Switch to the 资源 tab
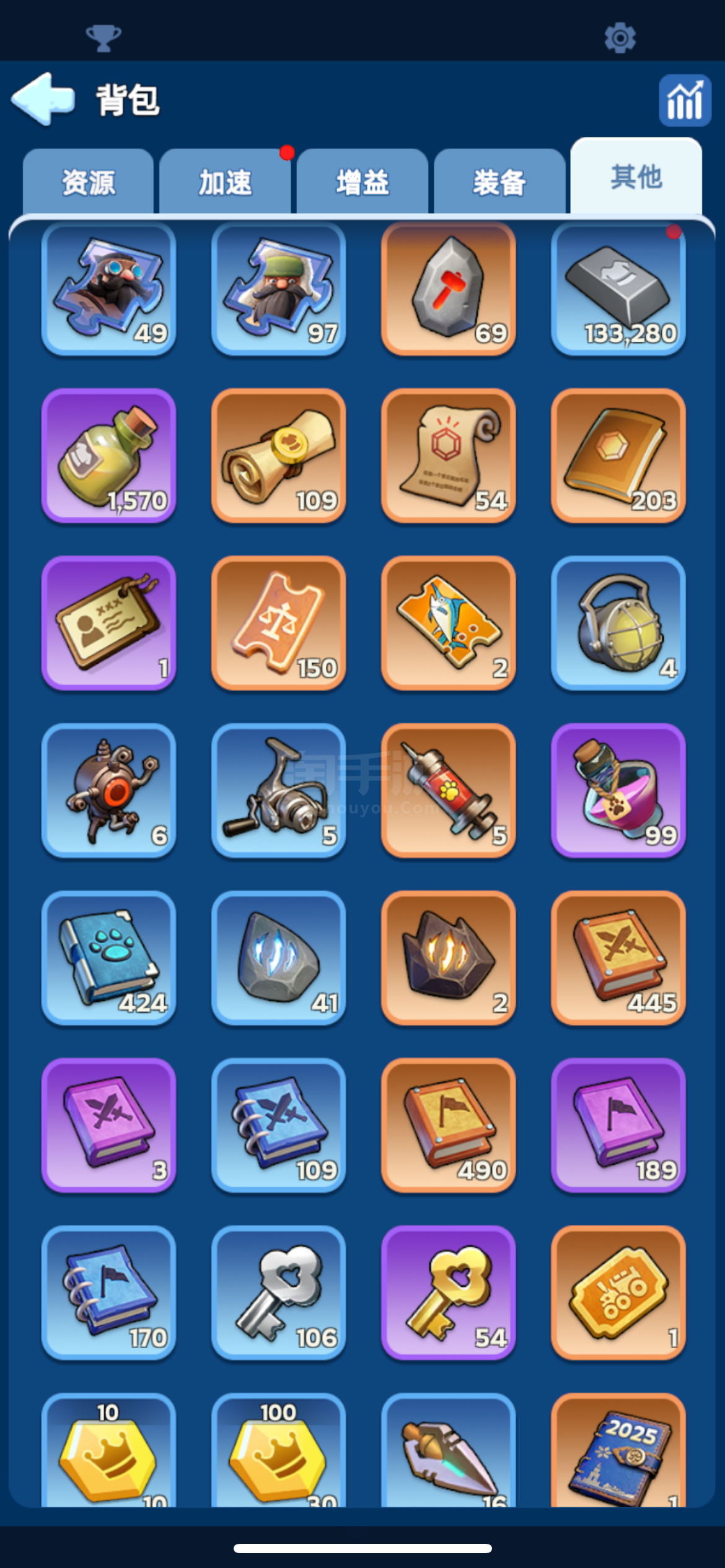725x1568 pixels. [x=88, y=182]
